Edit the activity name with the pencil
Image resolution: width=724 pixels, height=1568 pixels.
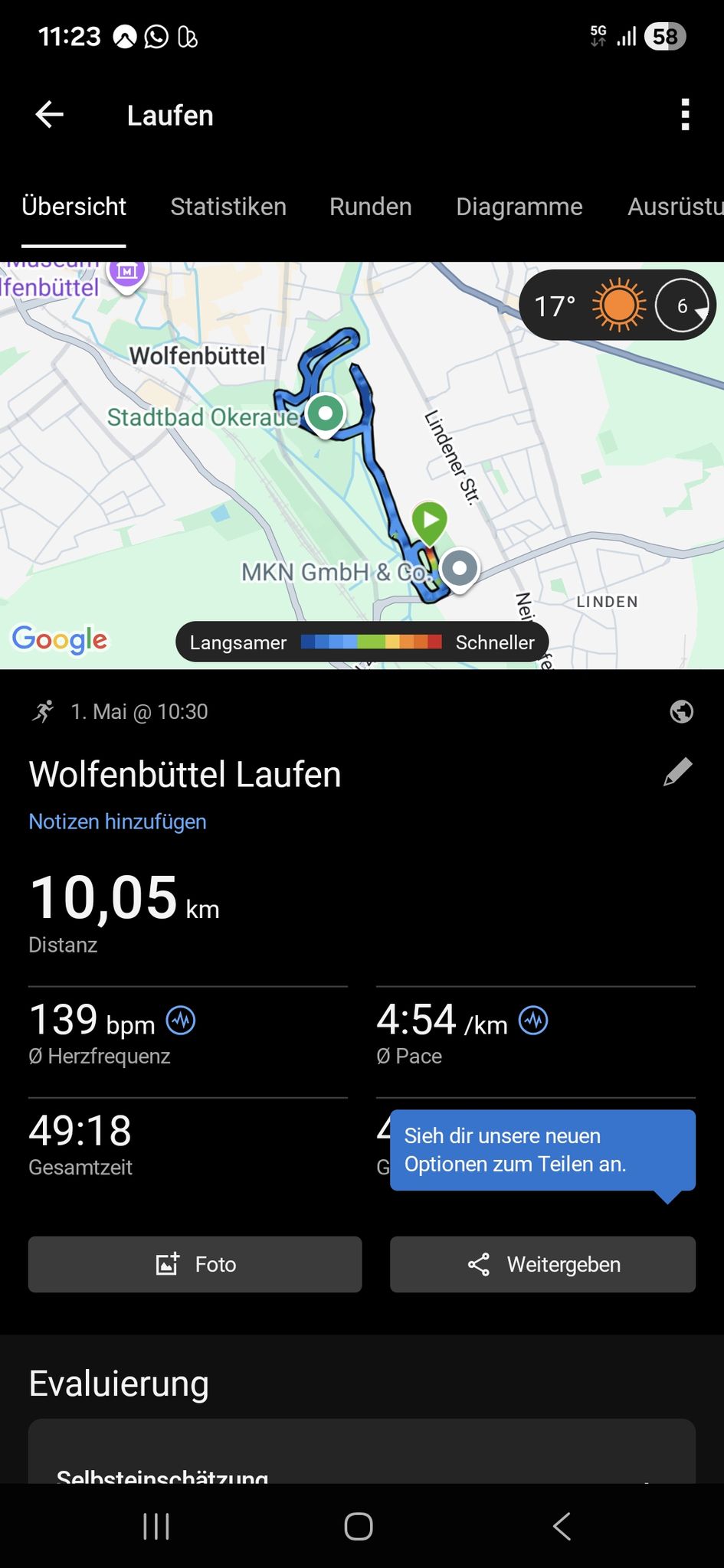click(x=678, y=773)
